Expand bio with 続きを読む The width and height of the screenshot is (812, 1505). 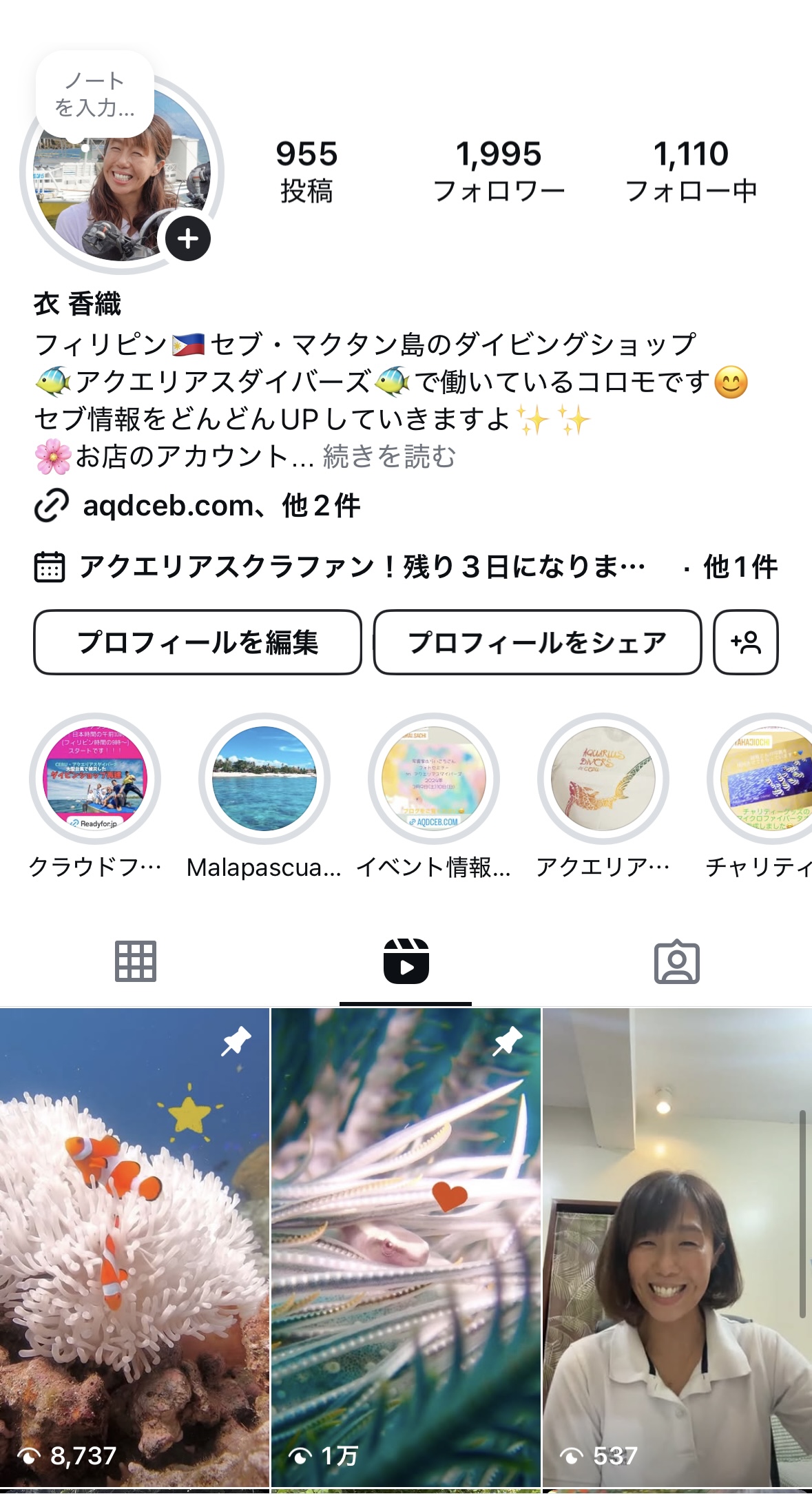click(389, 456)
